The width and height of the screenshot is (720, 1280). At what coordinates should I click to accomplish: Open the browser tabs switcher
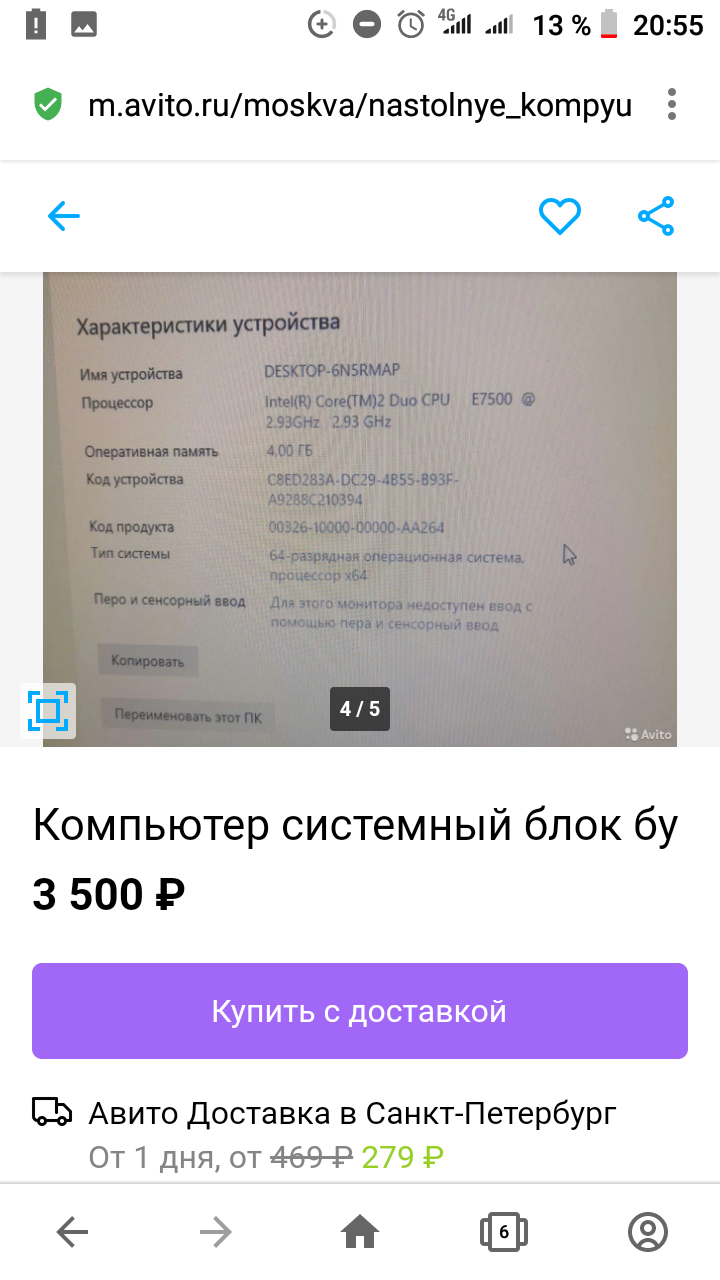point(504,1232)
